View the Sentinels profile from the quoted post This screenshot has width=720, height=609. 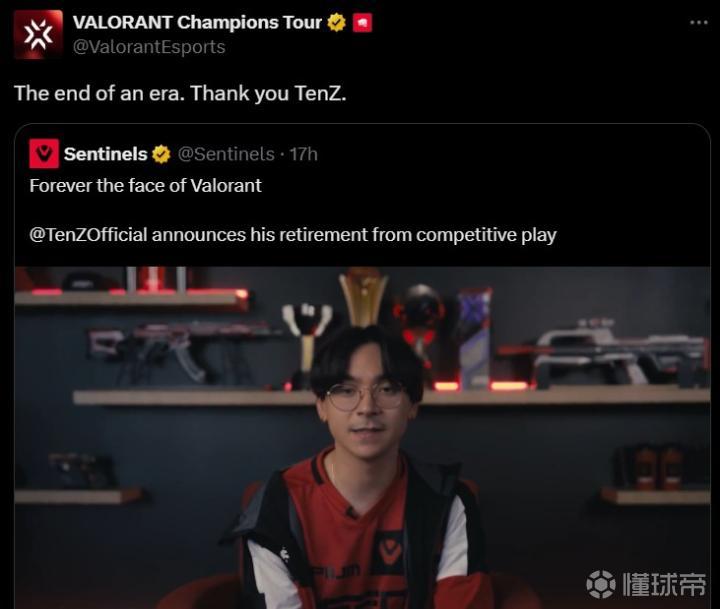[x=104, y=154]
